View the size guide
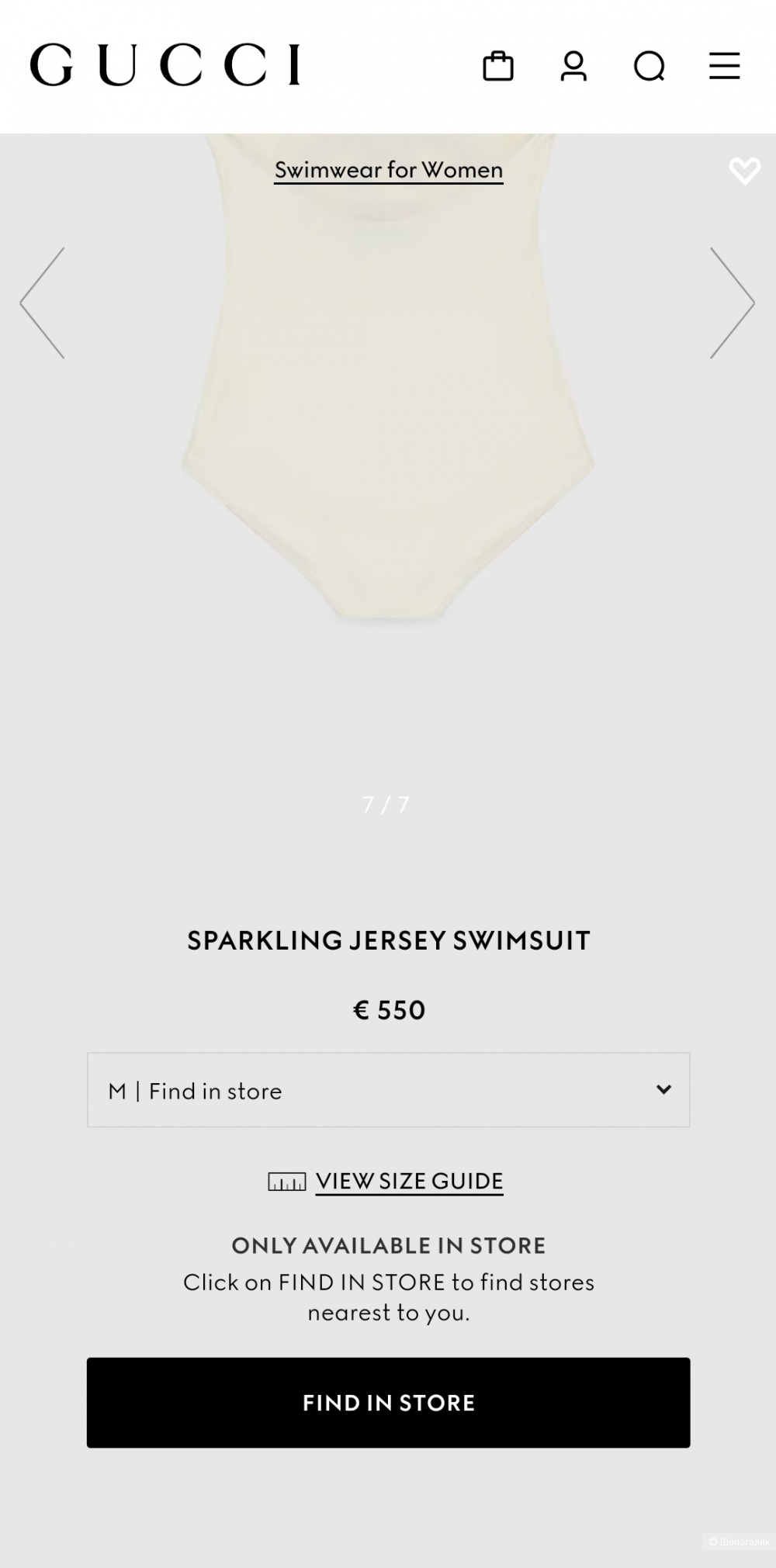The height and width of the screenshot is (1568, 776). [408, 1181]
